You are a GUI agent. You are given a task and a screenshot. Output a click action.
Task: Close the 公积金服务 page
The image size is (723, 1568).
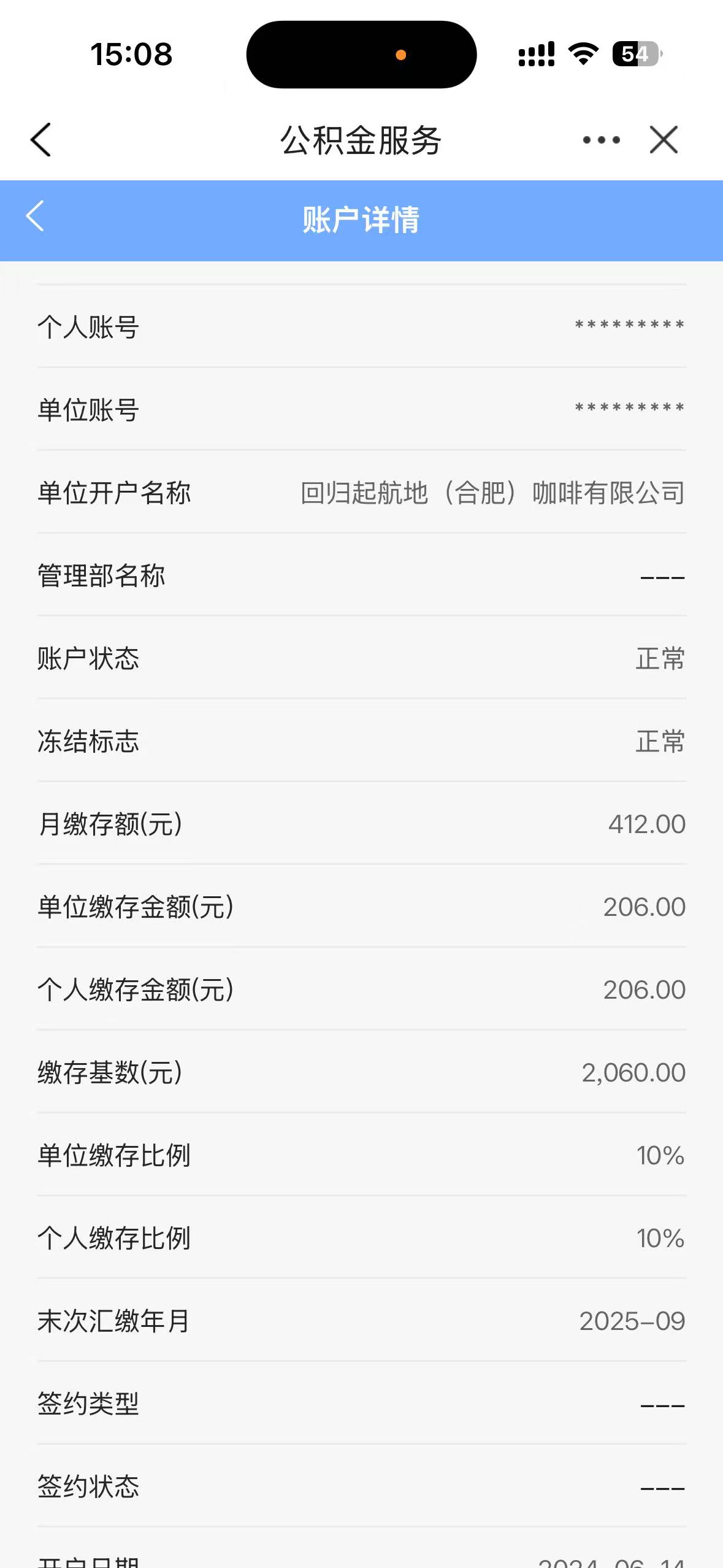click(x=664, y=140)
